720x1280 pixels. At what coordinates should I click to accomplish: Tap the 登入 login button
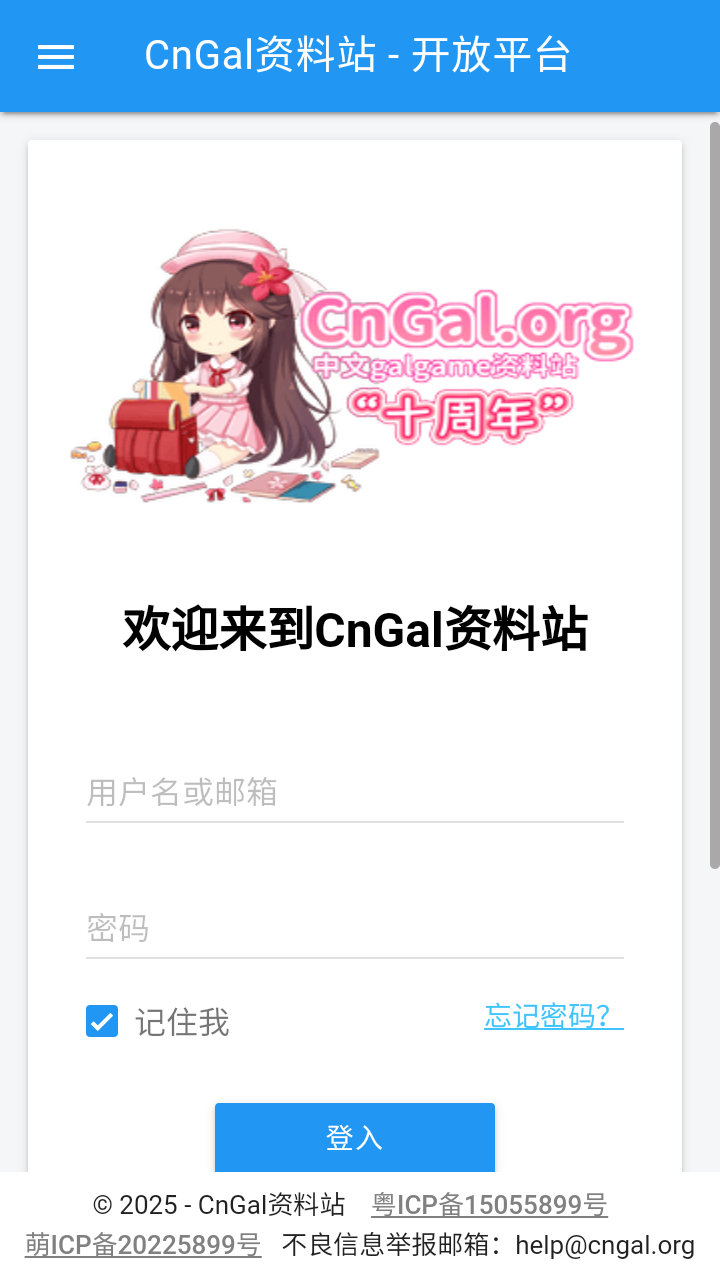pyautogui.click(x=354, y=1137)
